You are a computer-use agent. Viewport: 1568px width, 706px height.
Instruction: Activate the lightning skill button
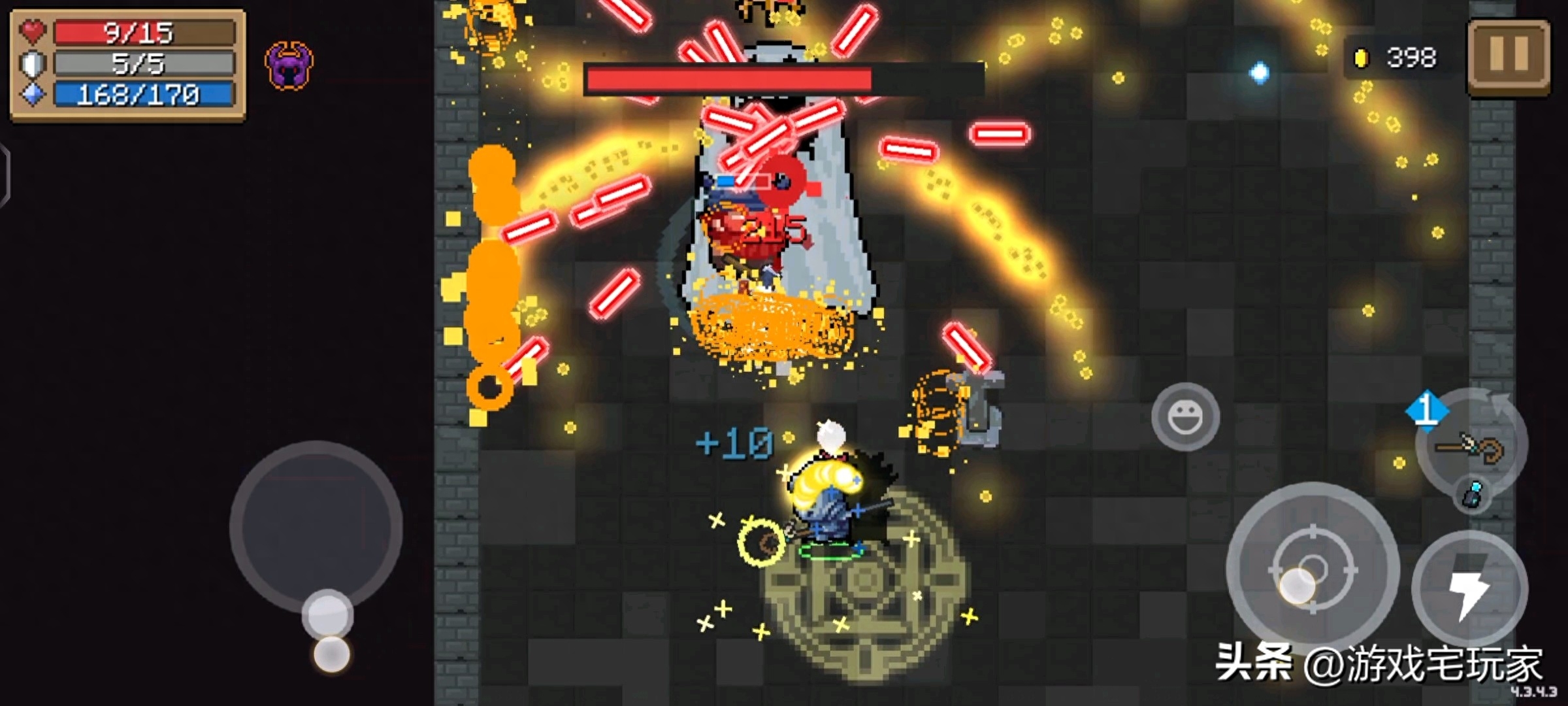pyautogui.click(x=1469, y=588)
